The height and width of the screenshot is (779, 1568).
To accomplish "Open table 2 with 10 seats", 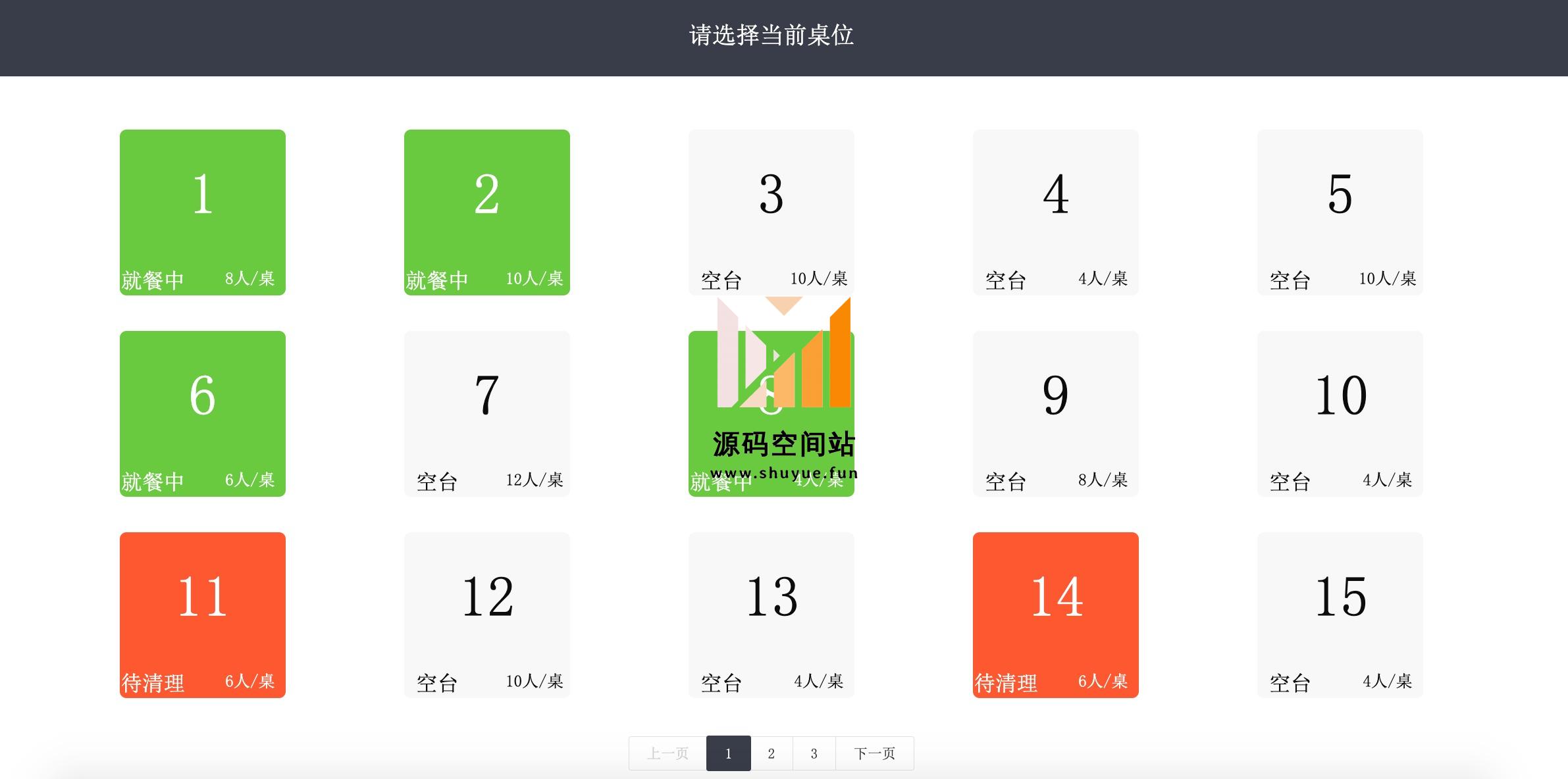I will coord(486,212).
